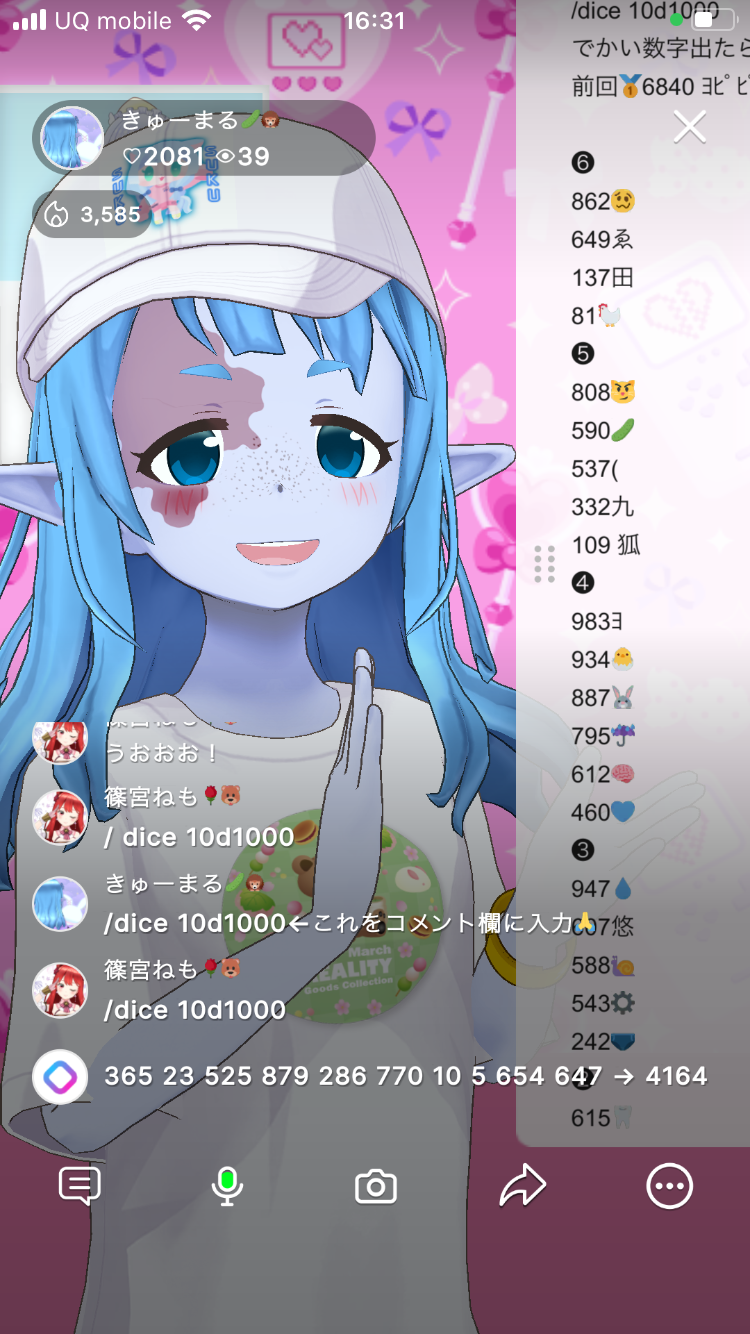The image size is (750, 1334).
Task: Tap the panel drag handle dots
Action: 544,564
